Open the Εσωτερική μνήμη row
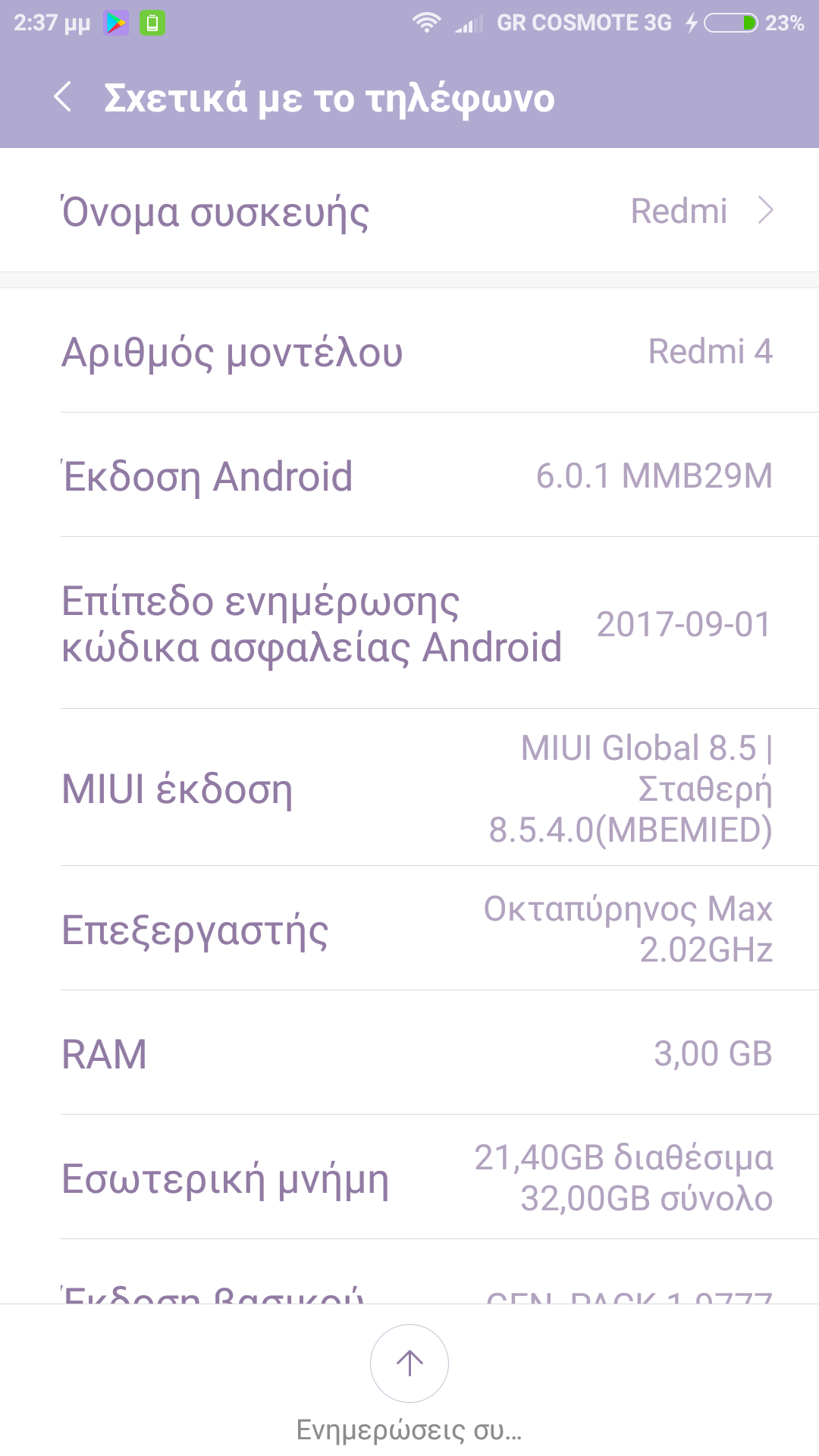Image resolution: width=819 pixels, height=1456 pixels. tap(409, 1178)
